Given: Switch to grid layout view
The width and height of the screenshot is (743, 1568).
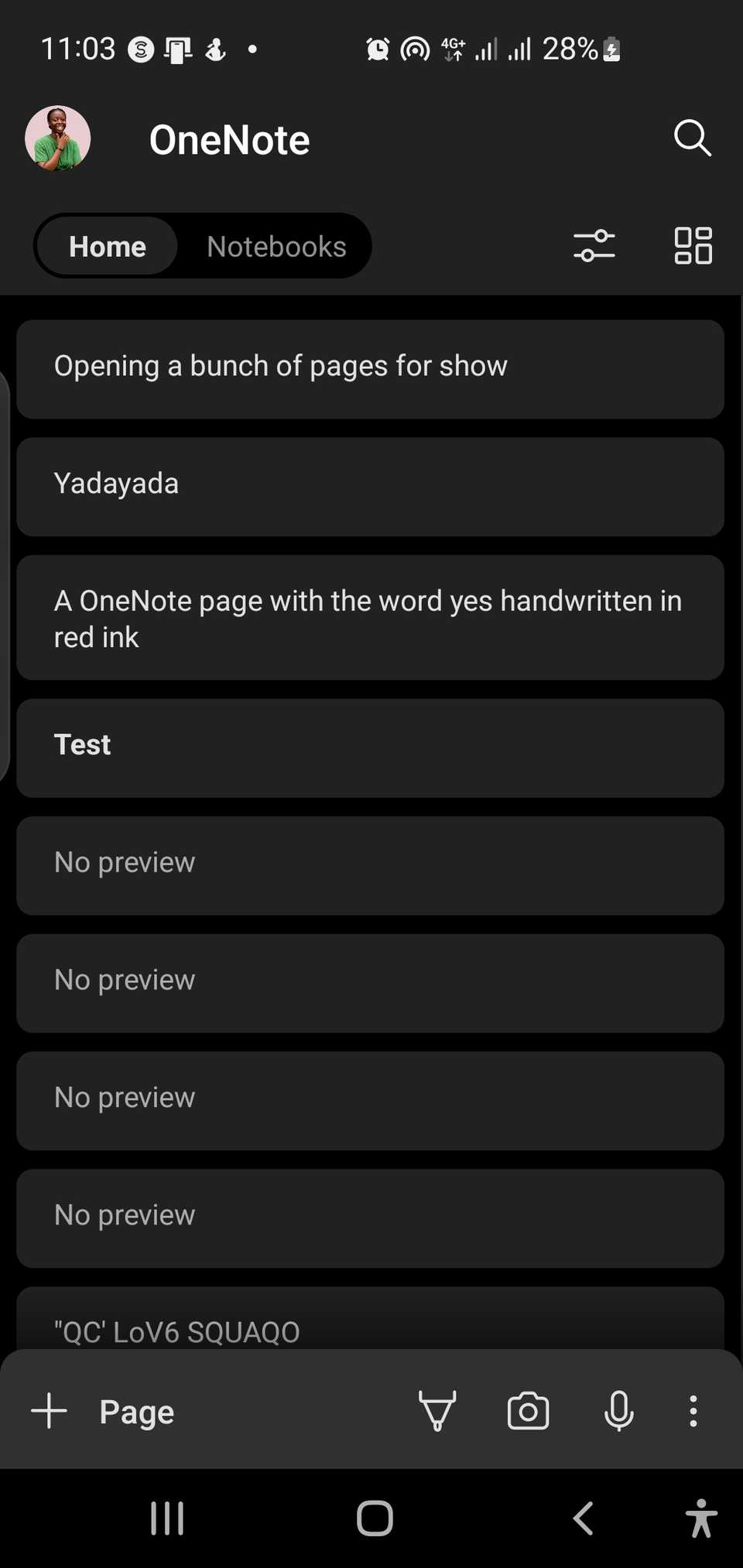Looking at the screenshot, I should point(692,244).
